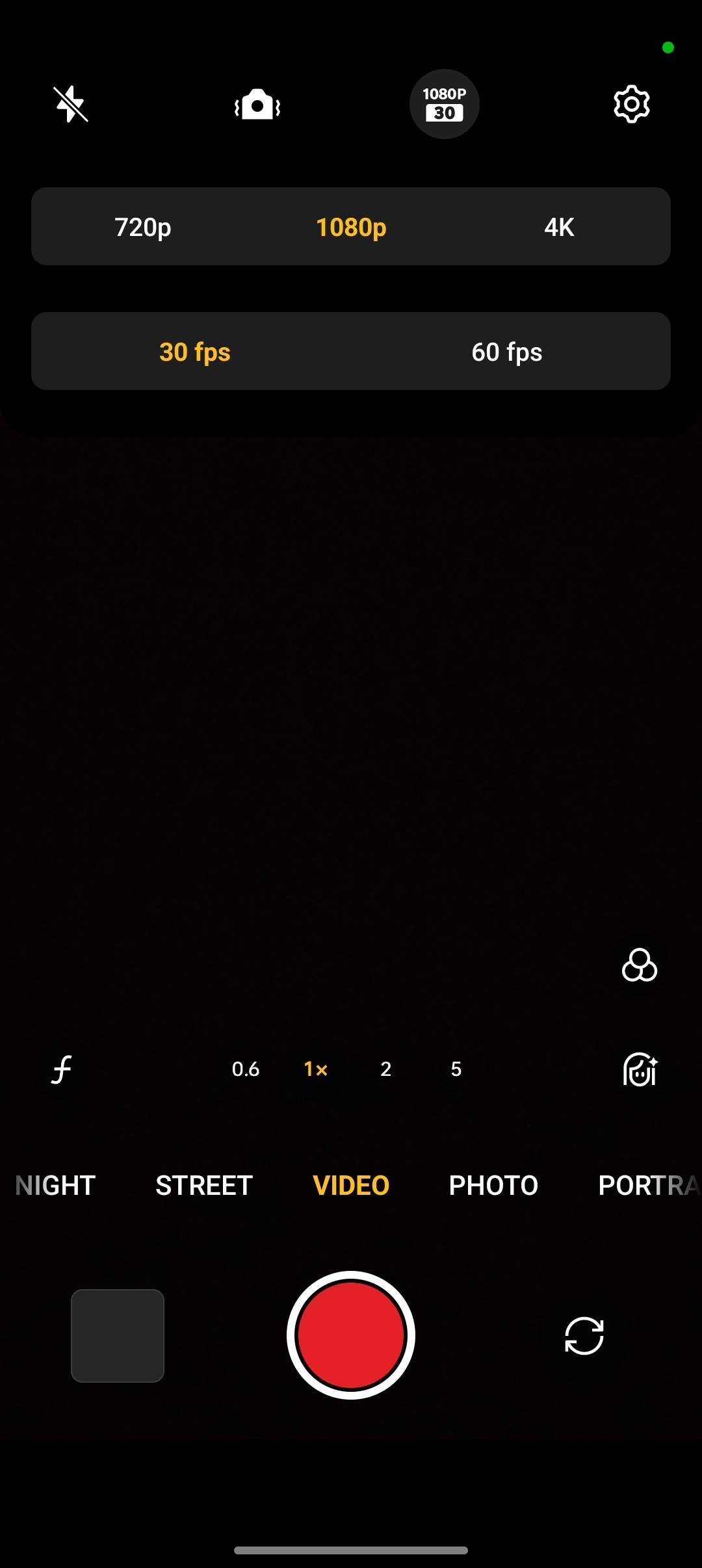Collapse the 1080P 30 resolution panel
This screenshot has width=702, height=1568.
(x=444, y=104)
